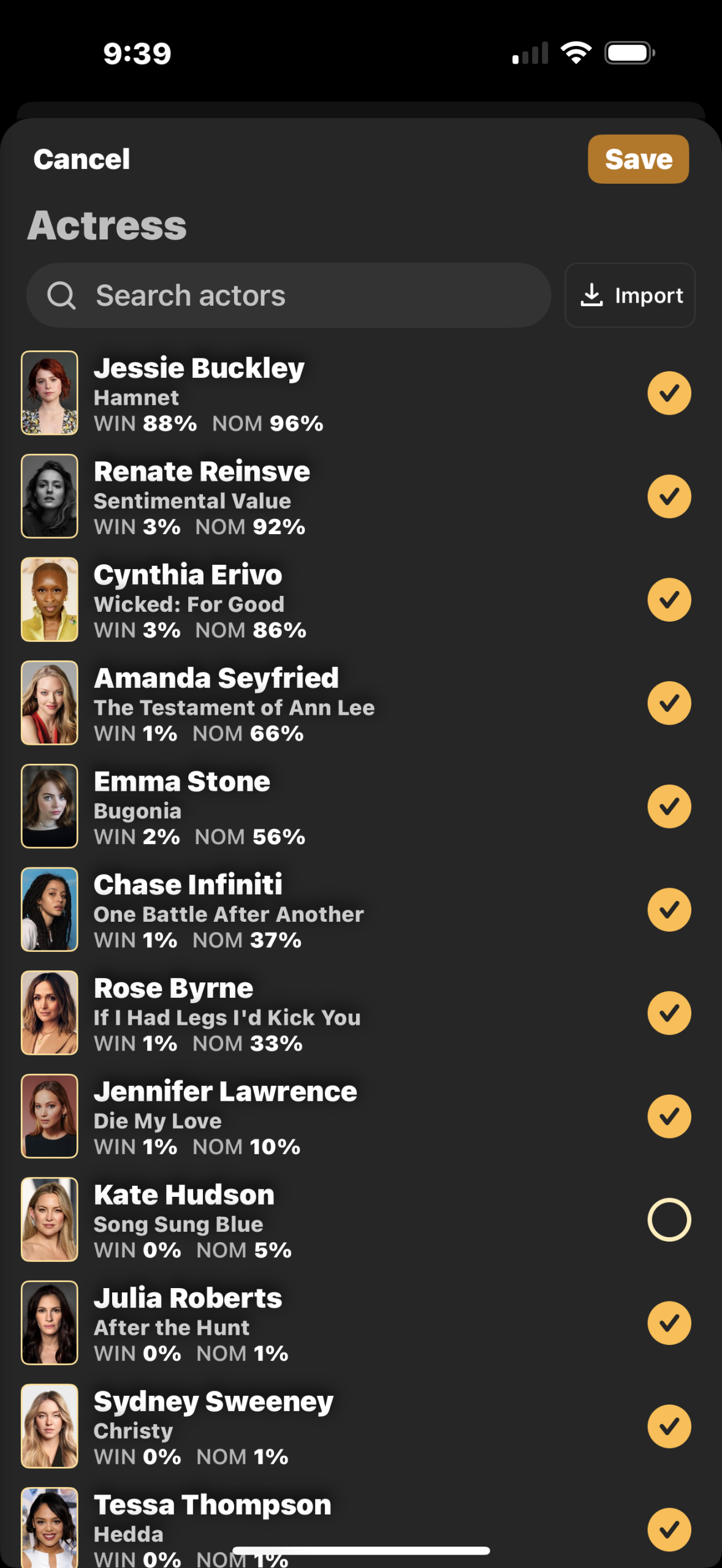Viewport: 722px width, 1568px height.
Task: Save the selected actresses
Action: [x=638, y=159]
